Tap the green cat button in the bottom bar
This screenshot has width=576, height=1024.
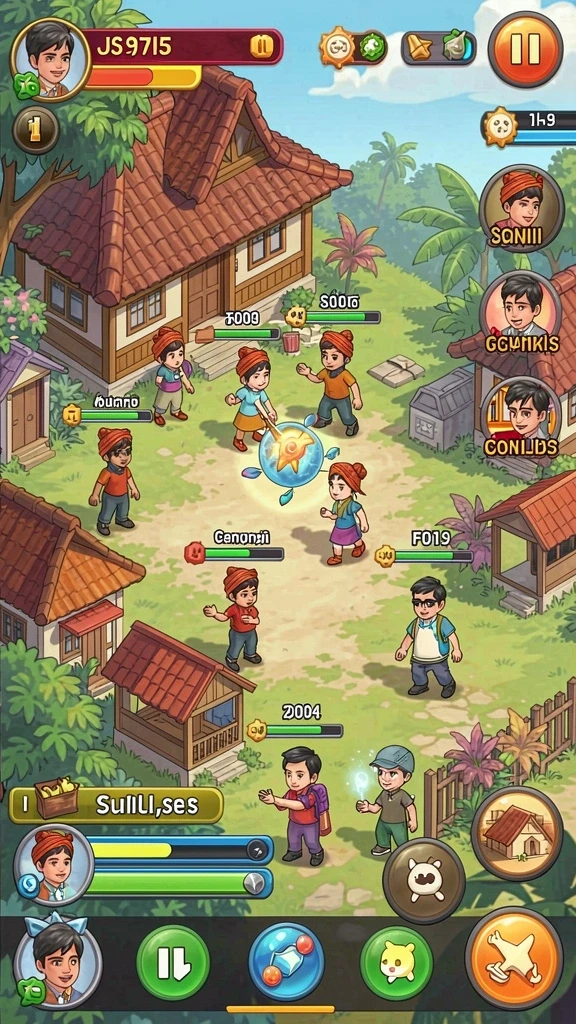coord(397,962)
